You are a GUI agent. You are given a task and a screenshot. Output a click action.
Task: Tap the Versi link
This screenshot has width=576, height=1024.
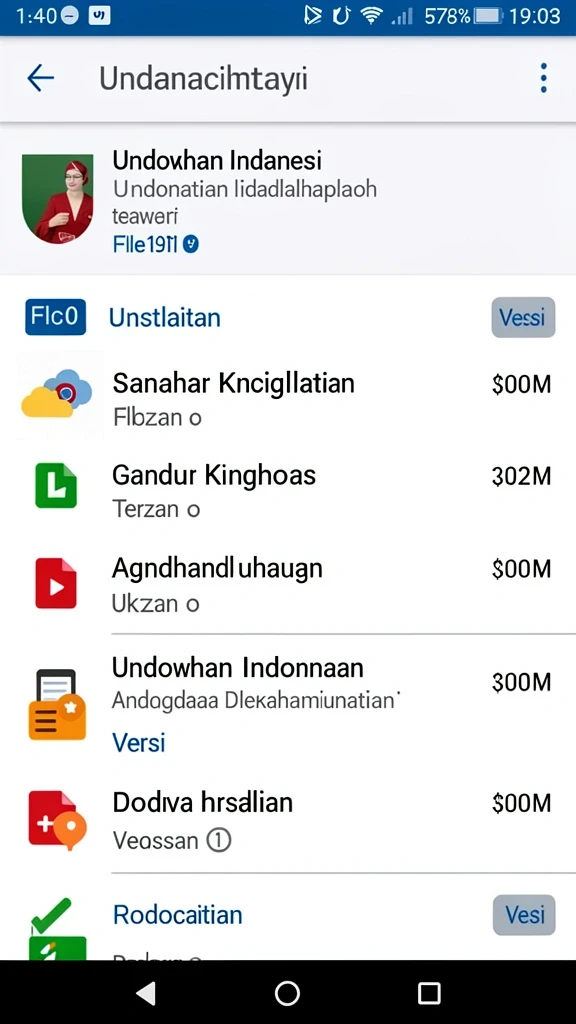(138, 743)
